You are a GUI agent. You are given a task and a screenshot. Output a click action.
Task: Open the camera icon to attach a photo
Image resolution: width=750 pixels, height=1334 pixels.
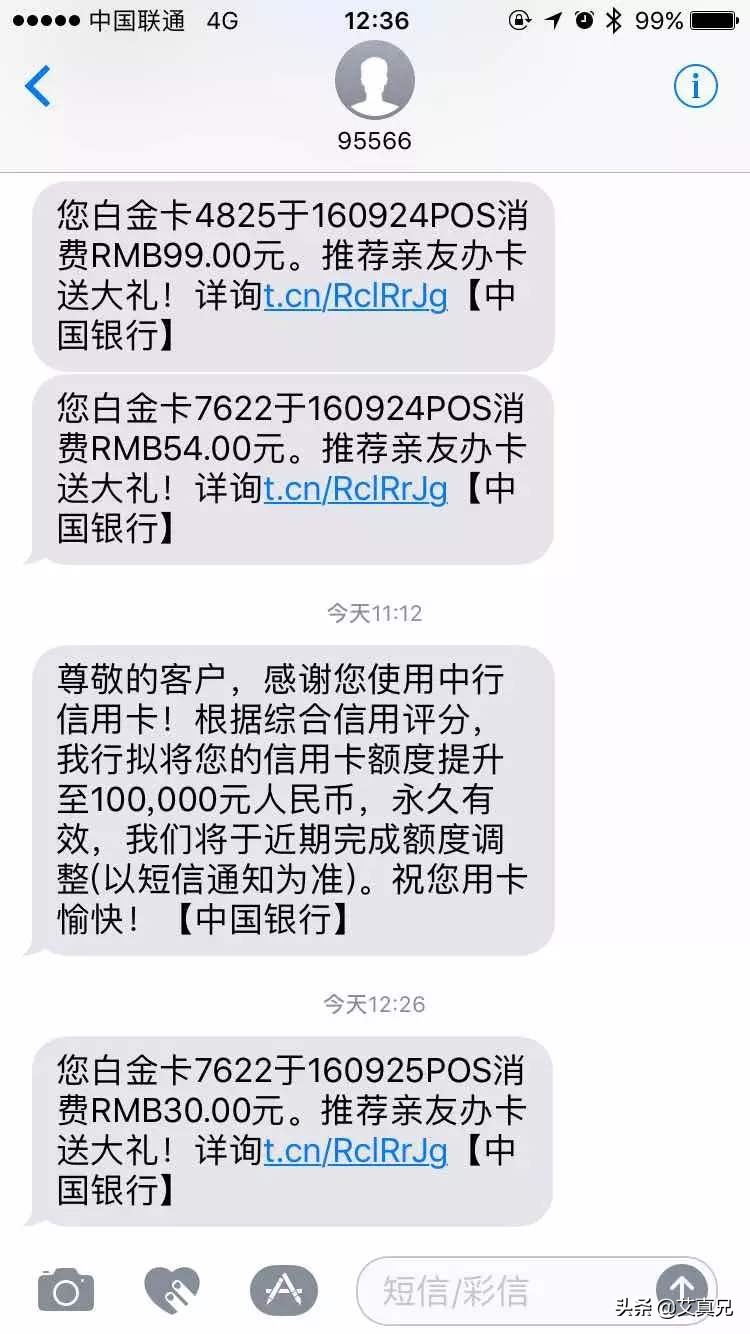coord(64,1290)
